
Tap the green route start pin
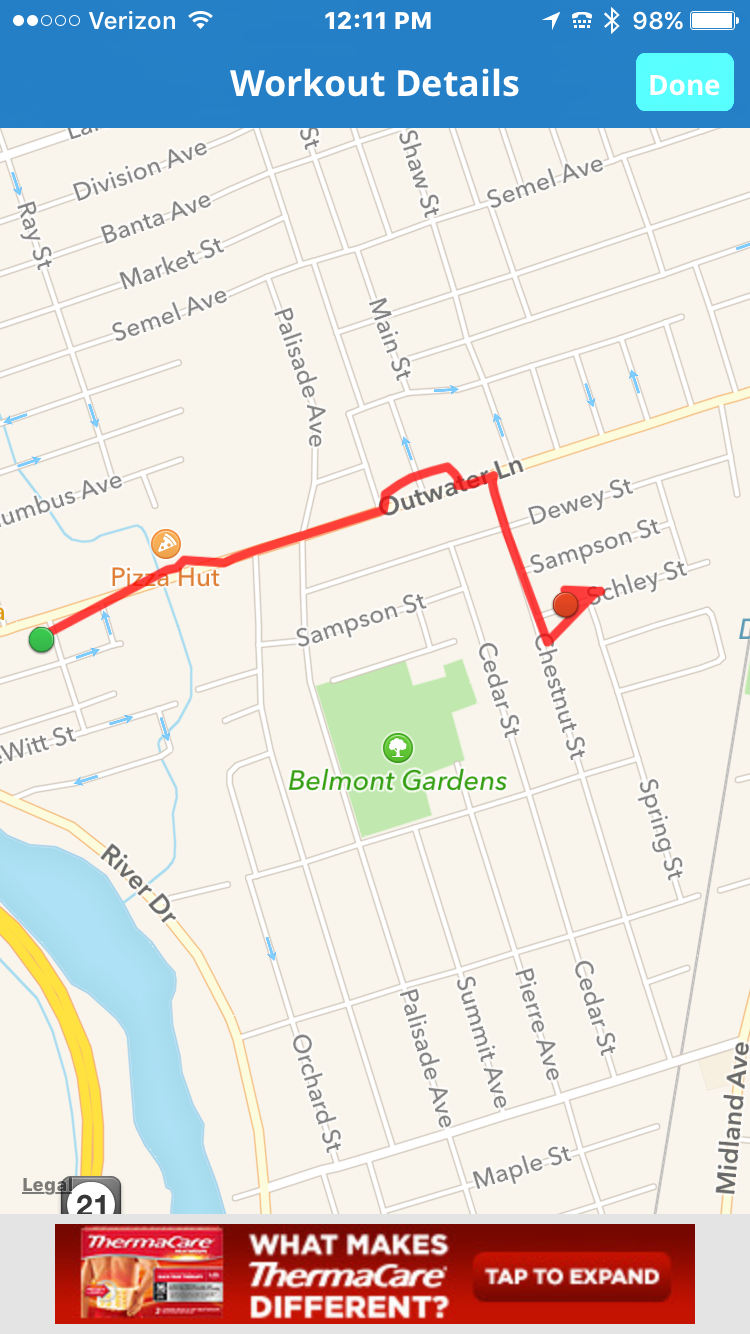(x=41, y=639)
